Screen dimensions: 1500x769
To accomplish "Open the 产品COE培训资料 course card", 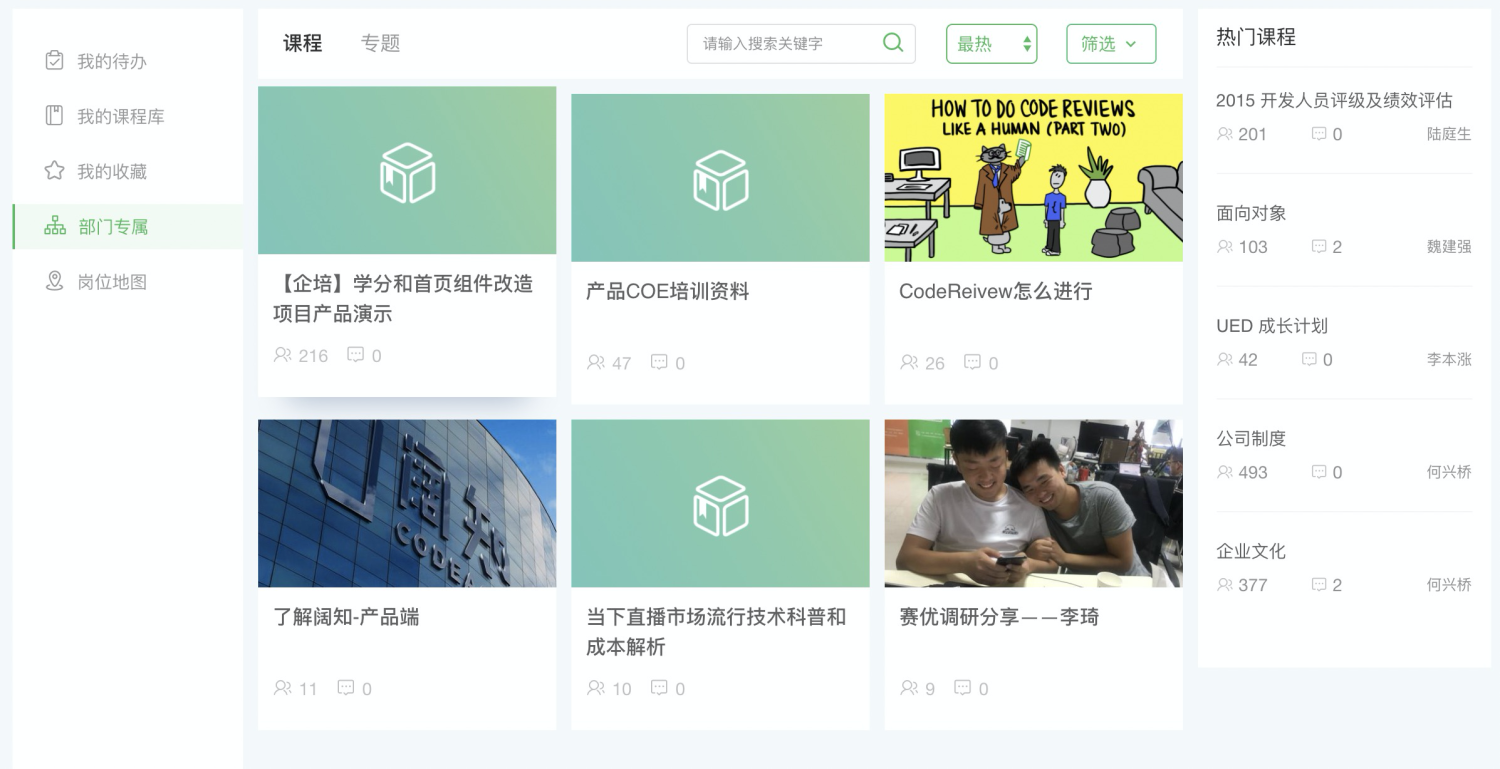I will point(720,247).
